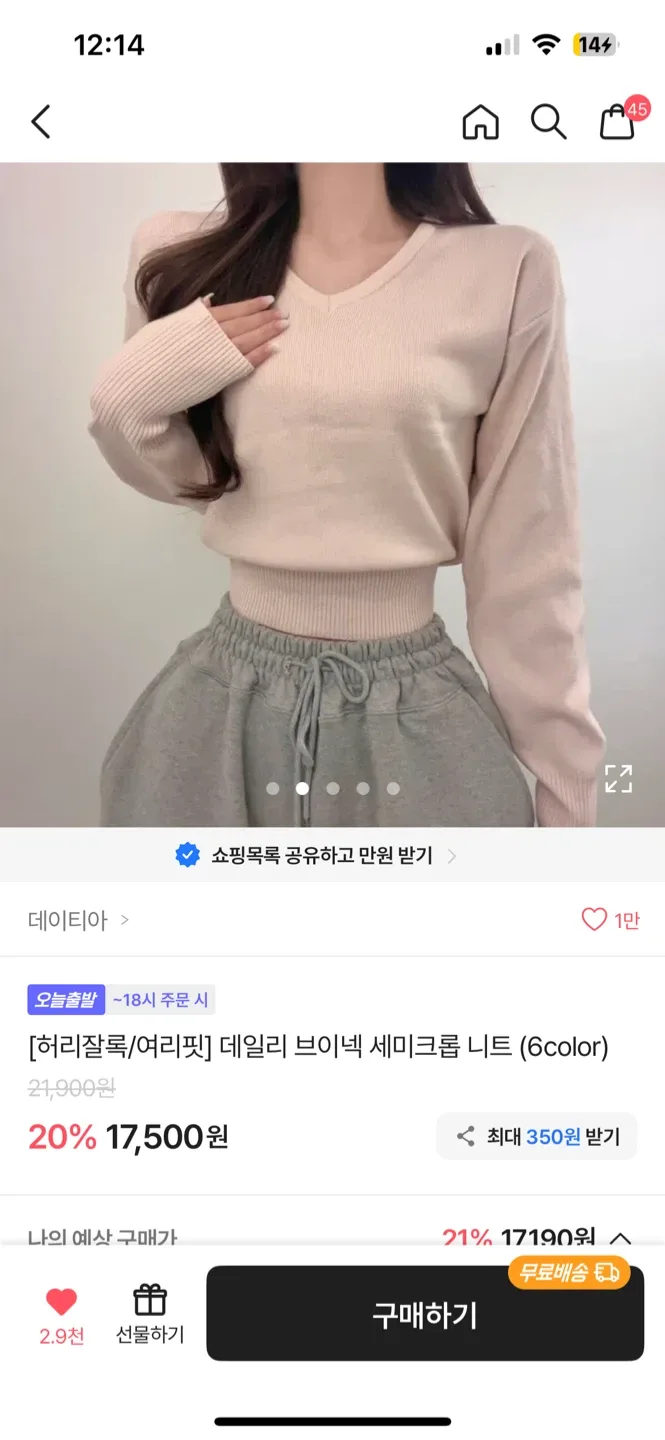The image size is (665, 1440).
Task: Collapse the 나의 예상 구매가 section
Action: coord(620,1238)
